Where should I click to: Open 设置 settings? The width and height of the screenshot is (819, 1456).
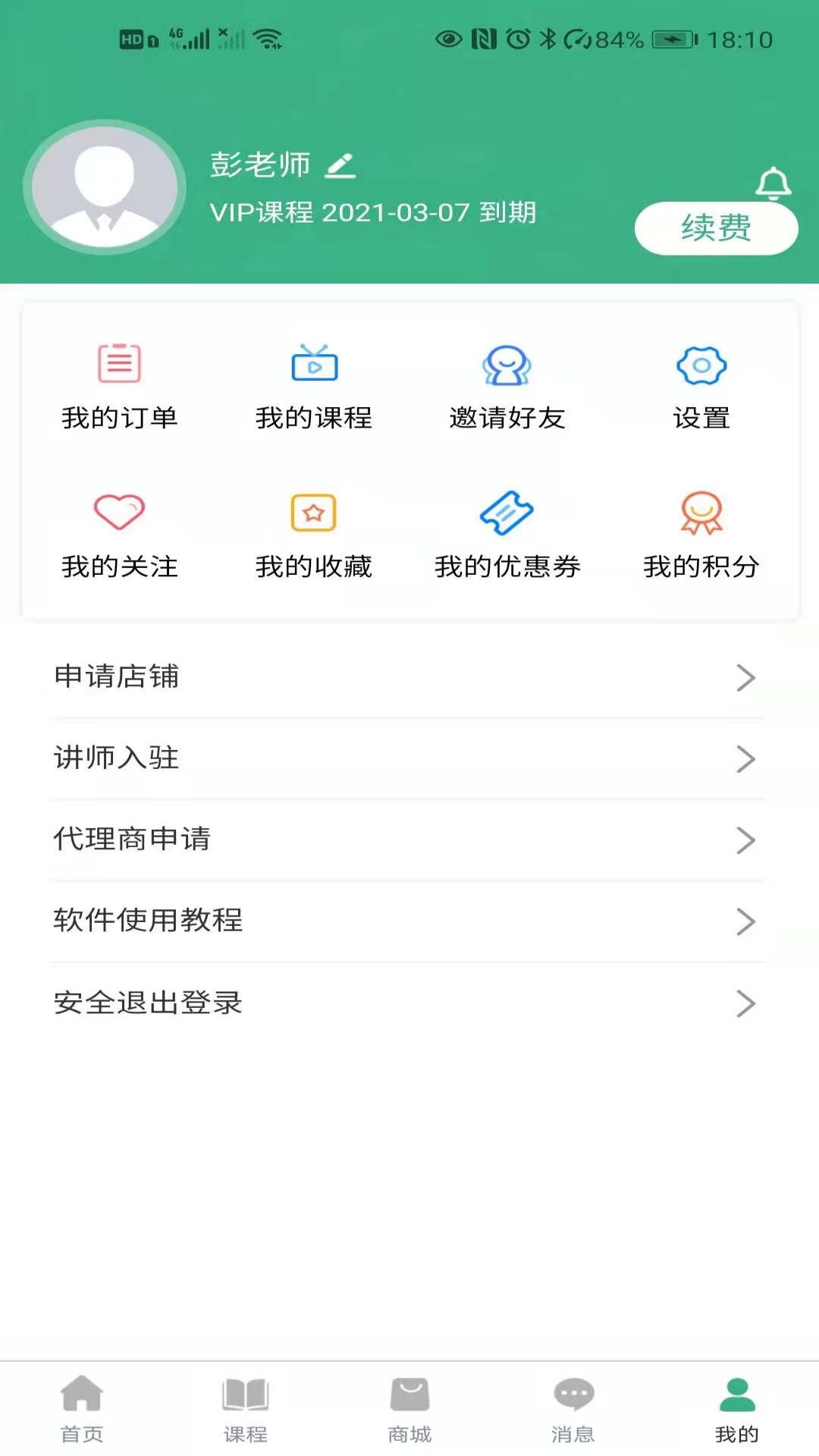[x=701, y=386]
